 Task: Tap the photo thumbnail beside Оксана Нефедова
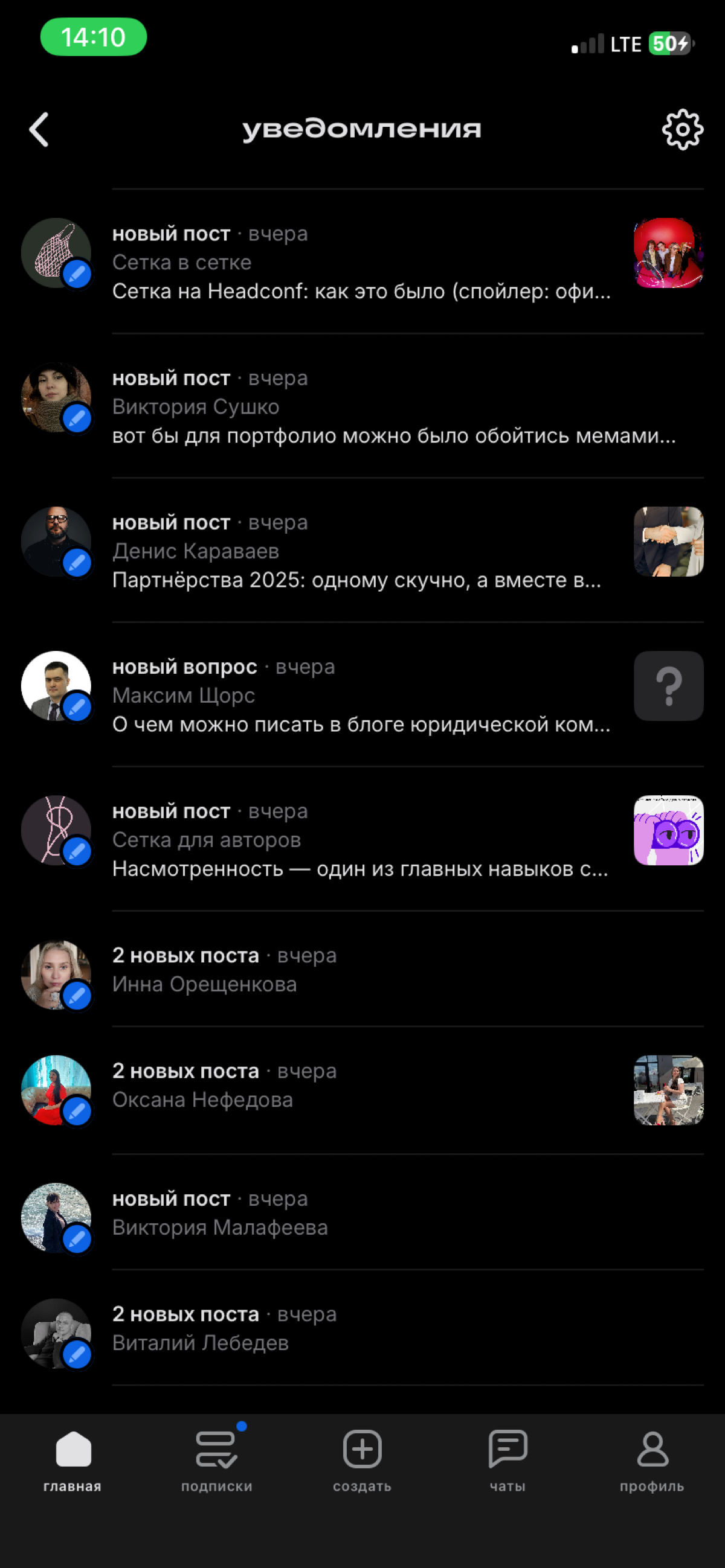pos(668,1091)
